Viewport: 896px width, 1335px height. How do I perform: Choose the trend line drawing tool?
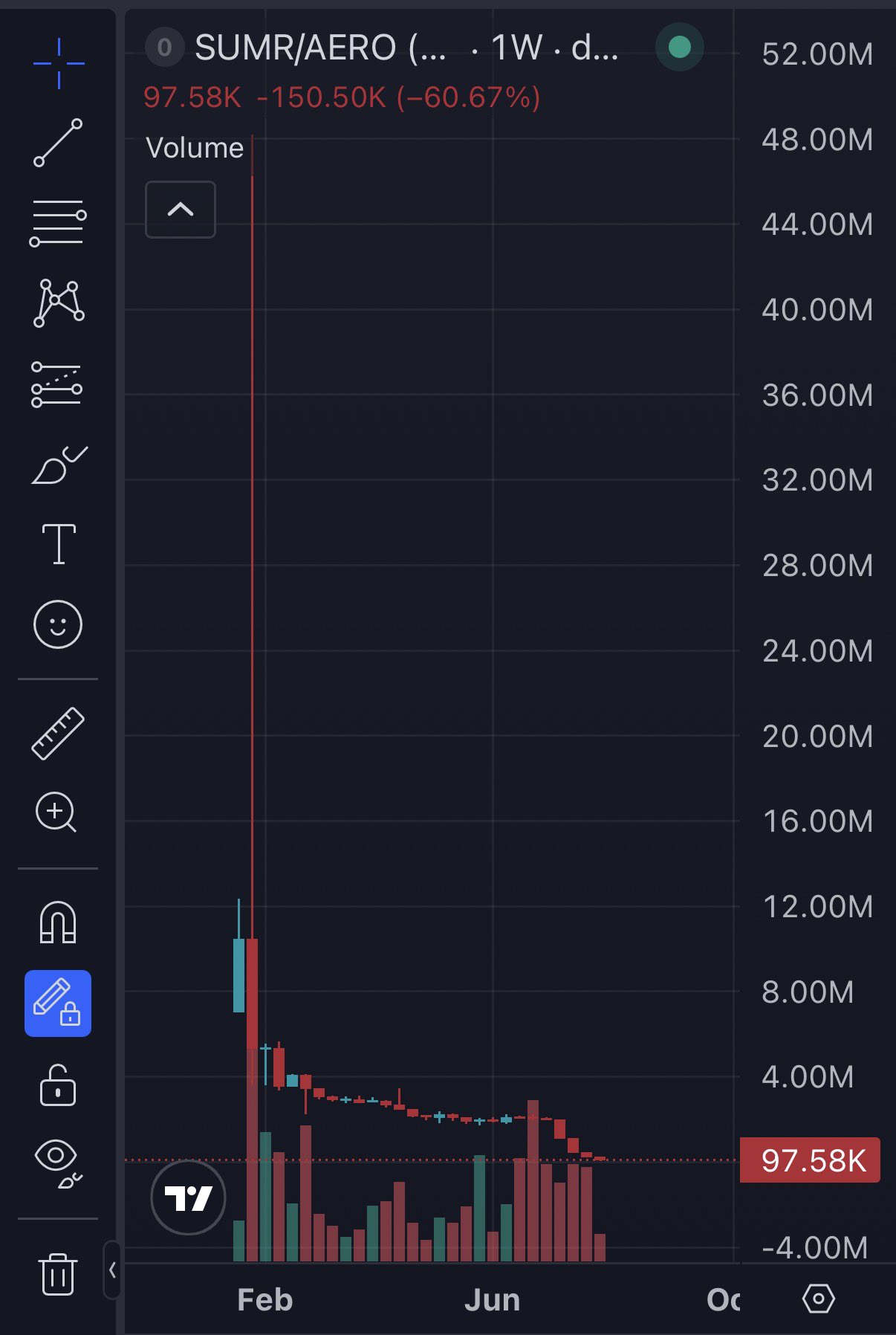[x=58, y=142]
